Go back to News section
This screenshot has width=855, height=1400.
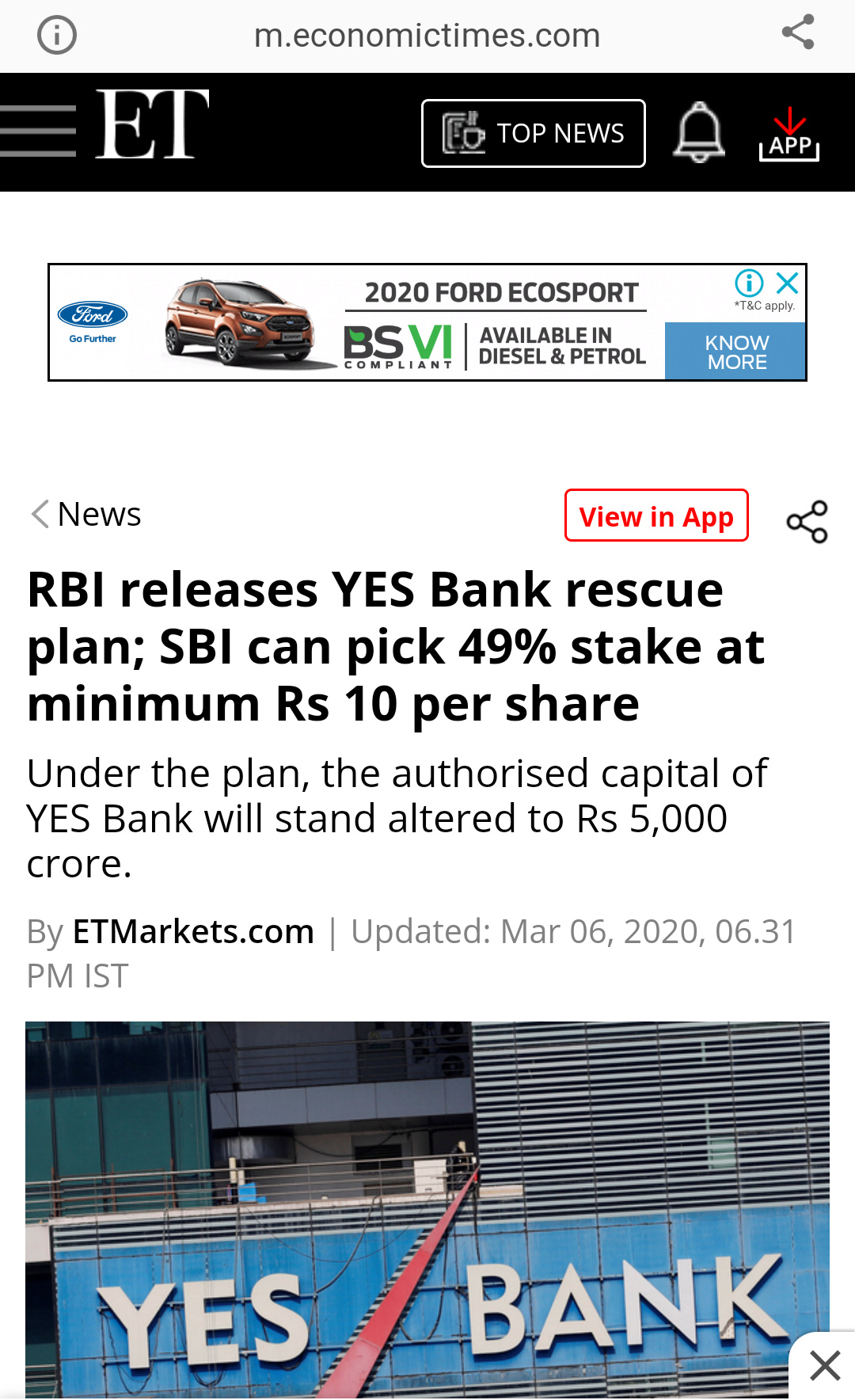[x=85, y=514]
